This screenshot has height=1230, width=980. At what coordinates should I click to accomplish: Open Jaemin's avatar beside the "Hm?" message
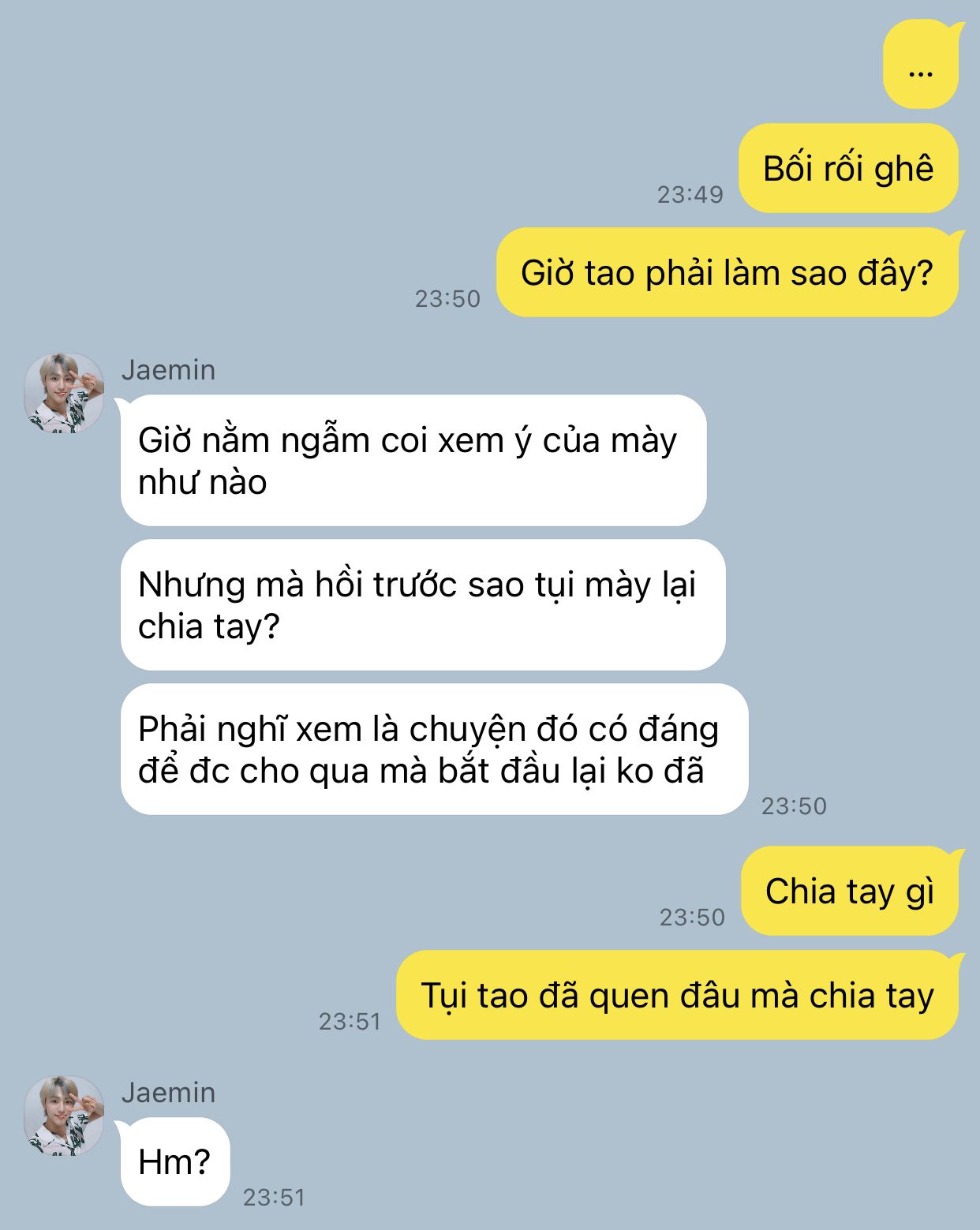point(64,1116)
